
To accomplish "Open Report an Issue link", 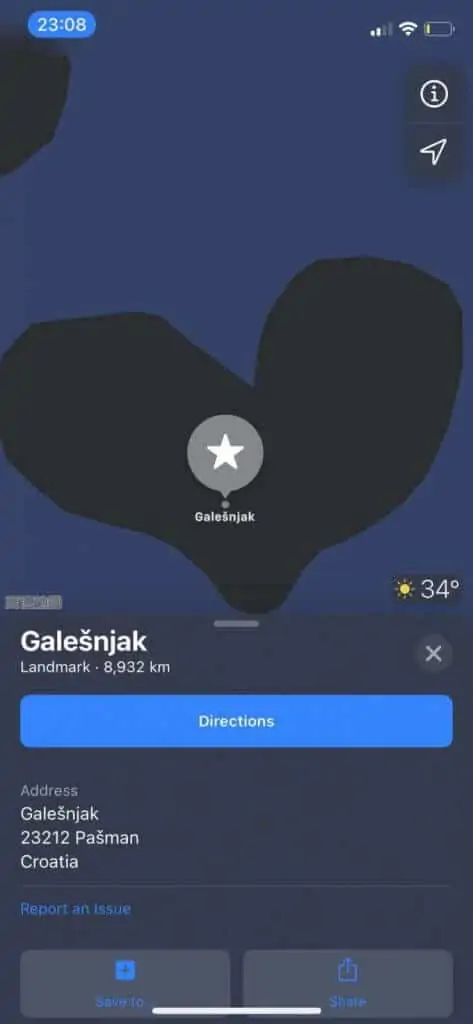I will coord(76,908).
